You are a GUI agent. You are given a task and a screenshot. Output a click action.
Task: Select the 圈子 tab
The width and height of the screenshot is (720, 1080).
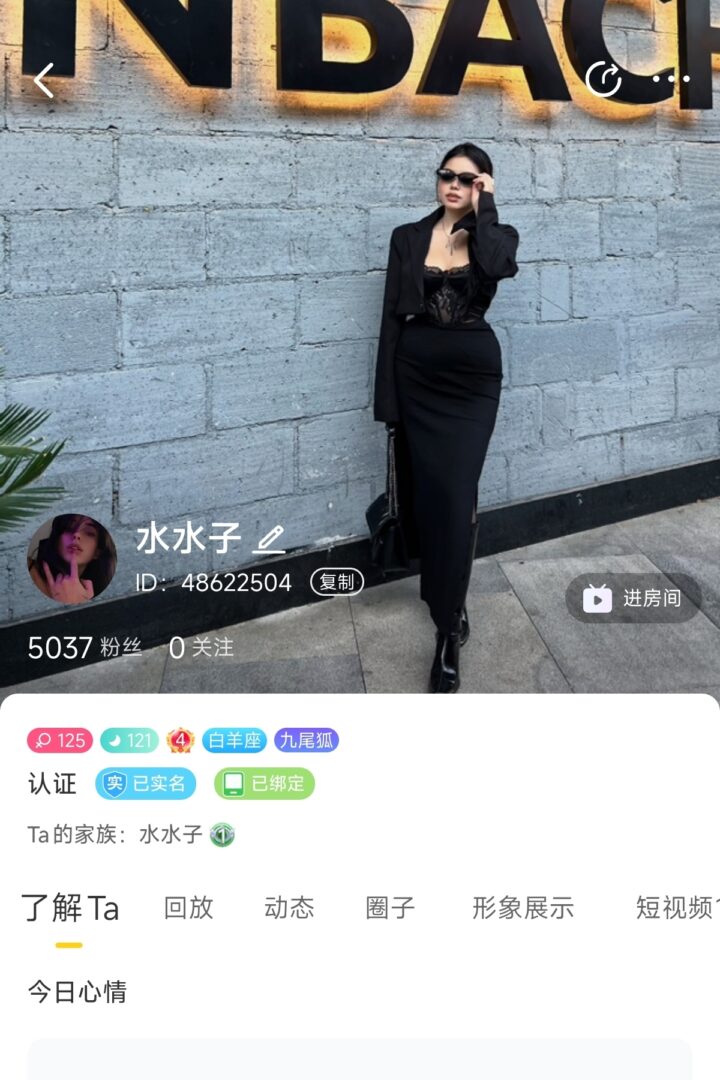point(390,907)
